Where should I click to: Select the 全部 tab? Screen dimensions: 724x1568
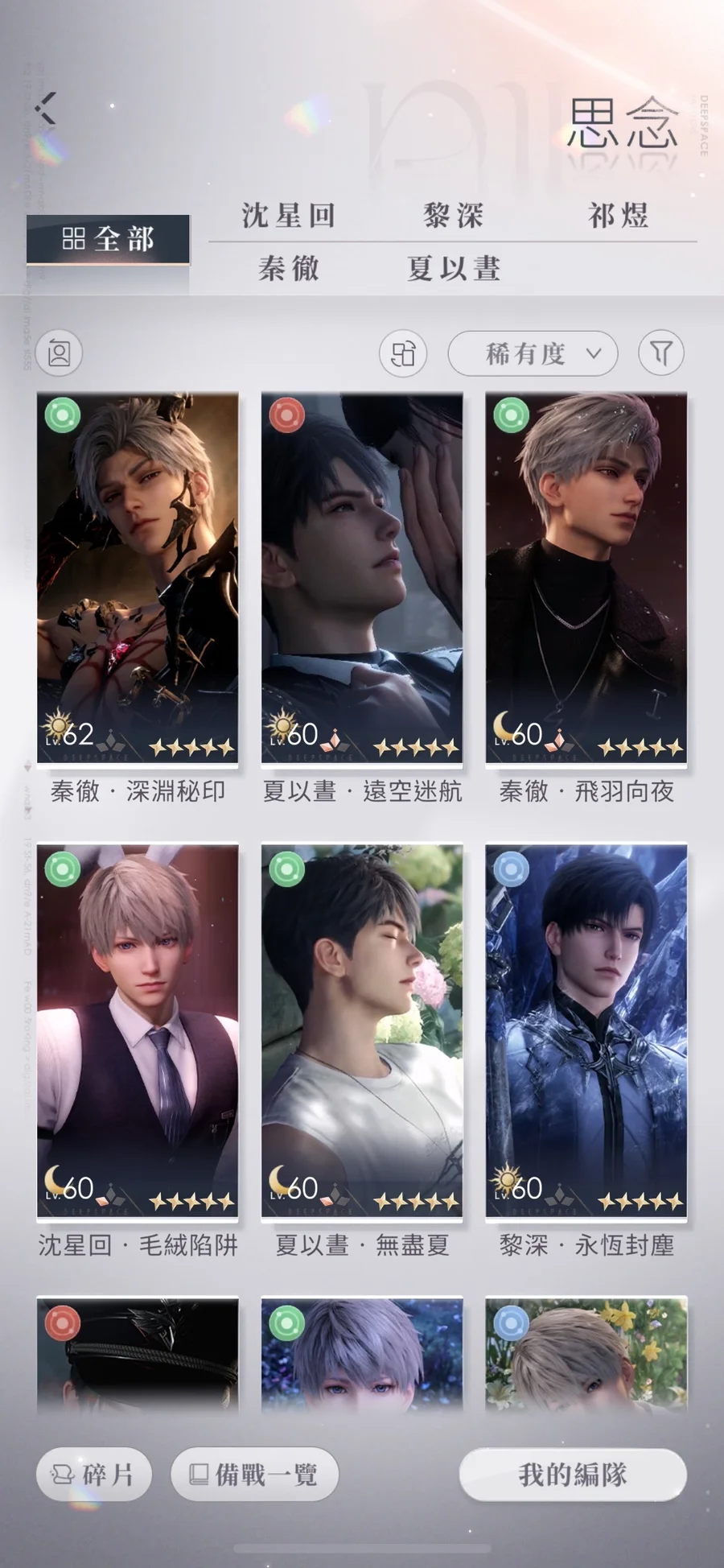[x=108, y=239]
